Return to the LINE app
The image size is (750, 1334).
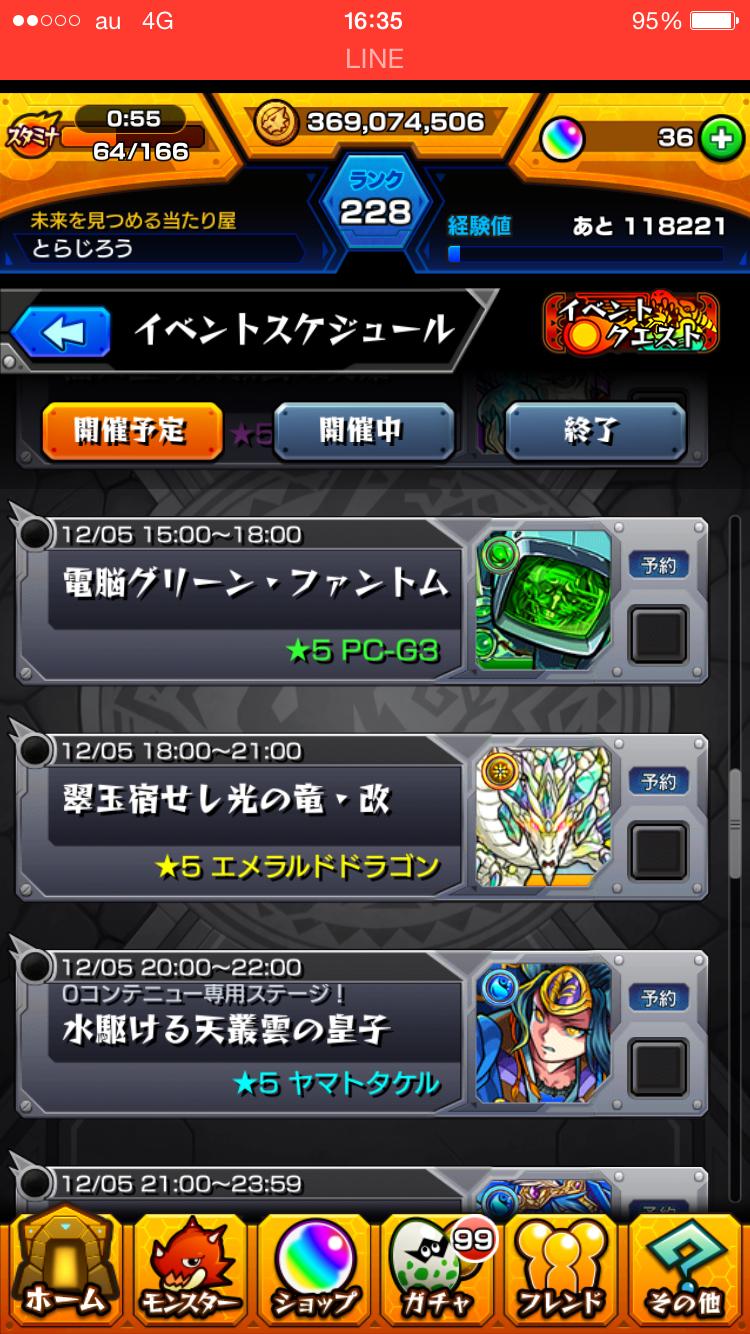tap(374, 59)
